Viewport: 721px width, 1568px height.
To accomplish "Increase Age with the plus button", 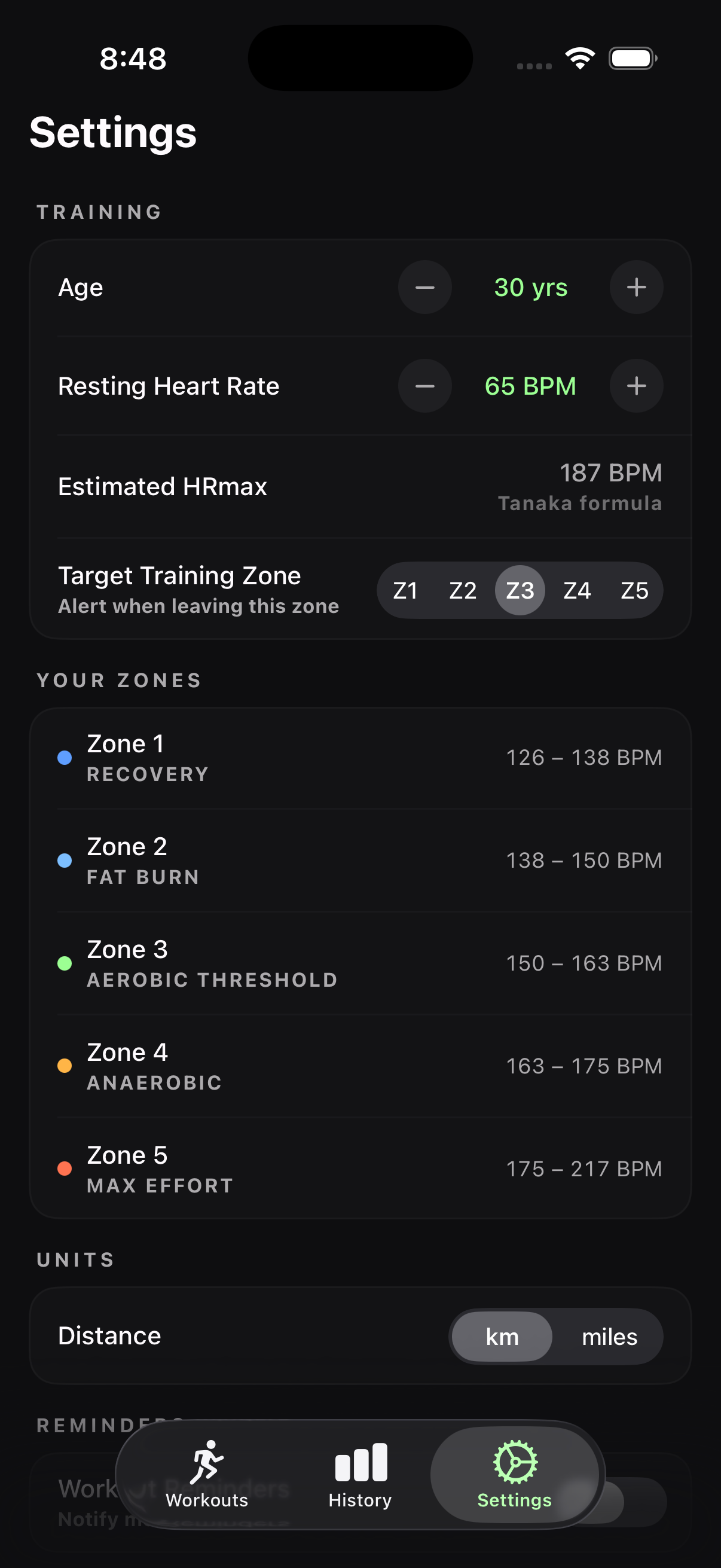I will pos(636,287).
